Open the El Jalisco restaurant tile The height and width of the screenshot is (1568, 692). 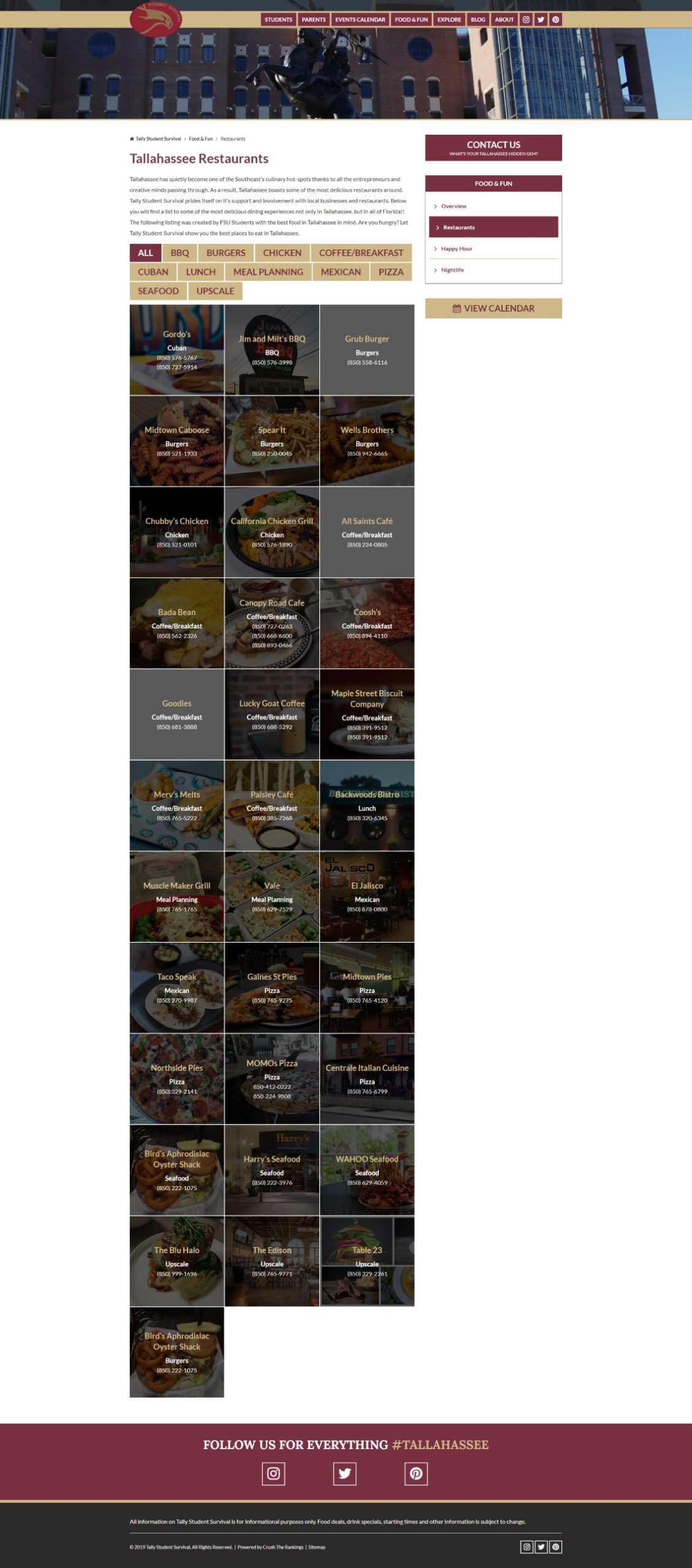pyautogui.click(x=367, y=897)
